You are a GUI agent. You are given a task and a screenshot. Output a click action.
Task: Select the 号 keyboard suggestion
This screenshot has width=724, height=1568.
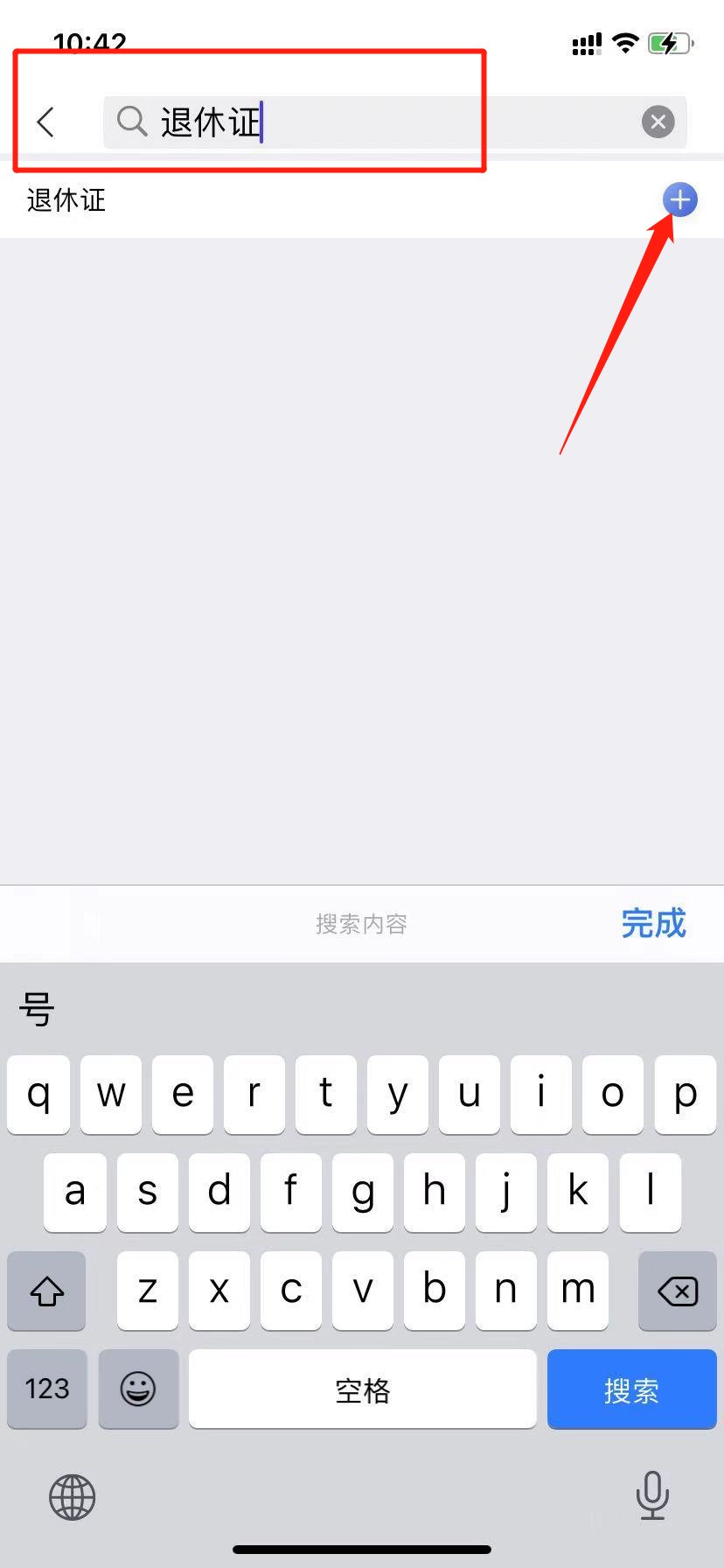point(37,1009)
